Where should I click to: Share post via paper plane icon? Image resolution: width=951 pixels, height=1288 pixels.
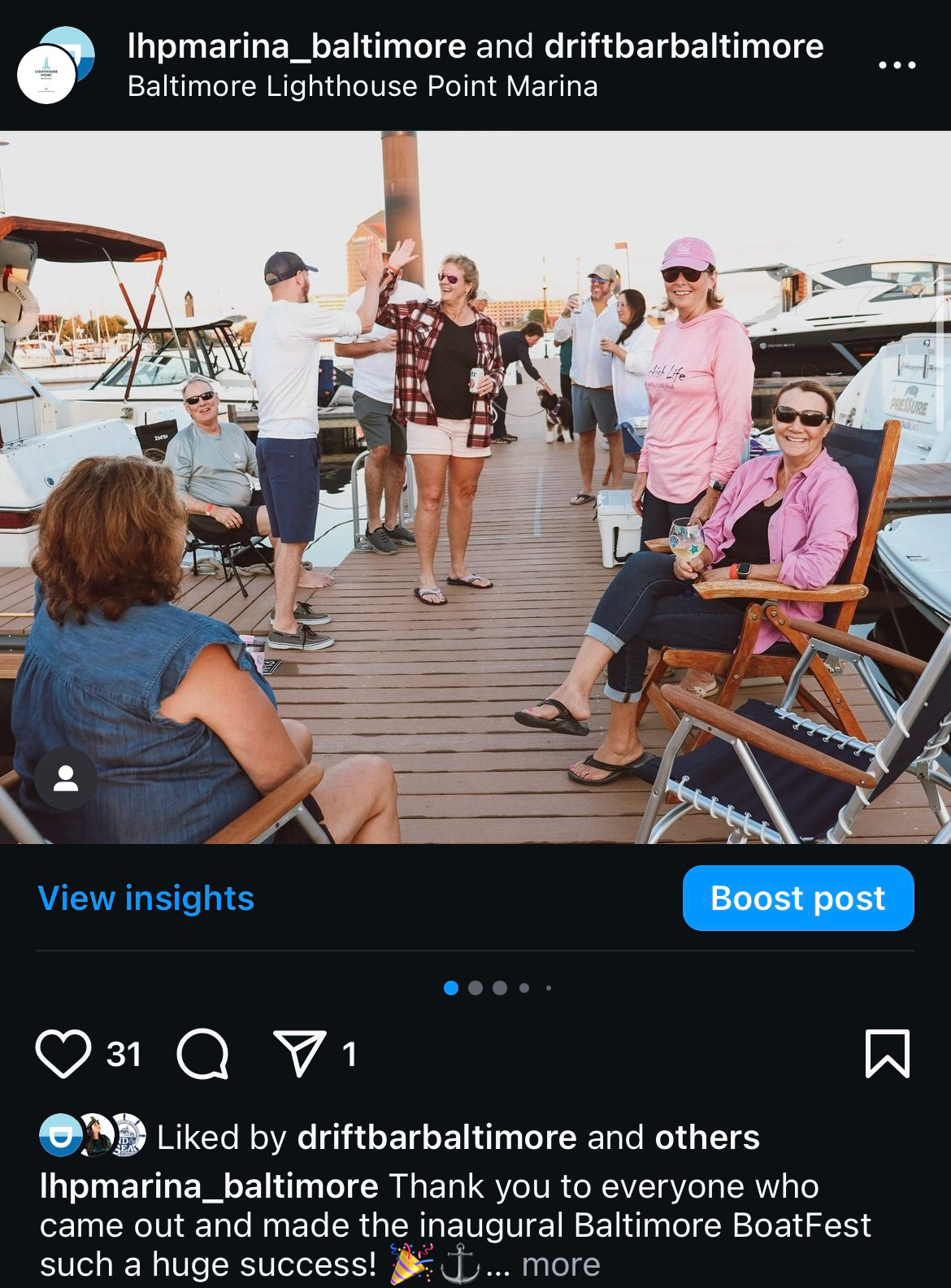pyautogui.click(x=299, y=1054)
